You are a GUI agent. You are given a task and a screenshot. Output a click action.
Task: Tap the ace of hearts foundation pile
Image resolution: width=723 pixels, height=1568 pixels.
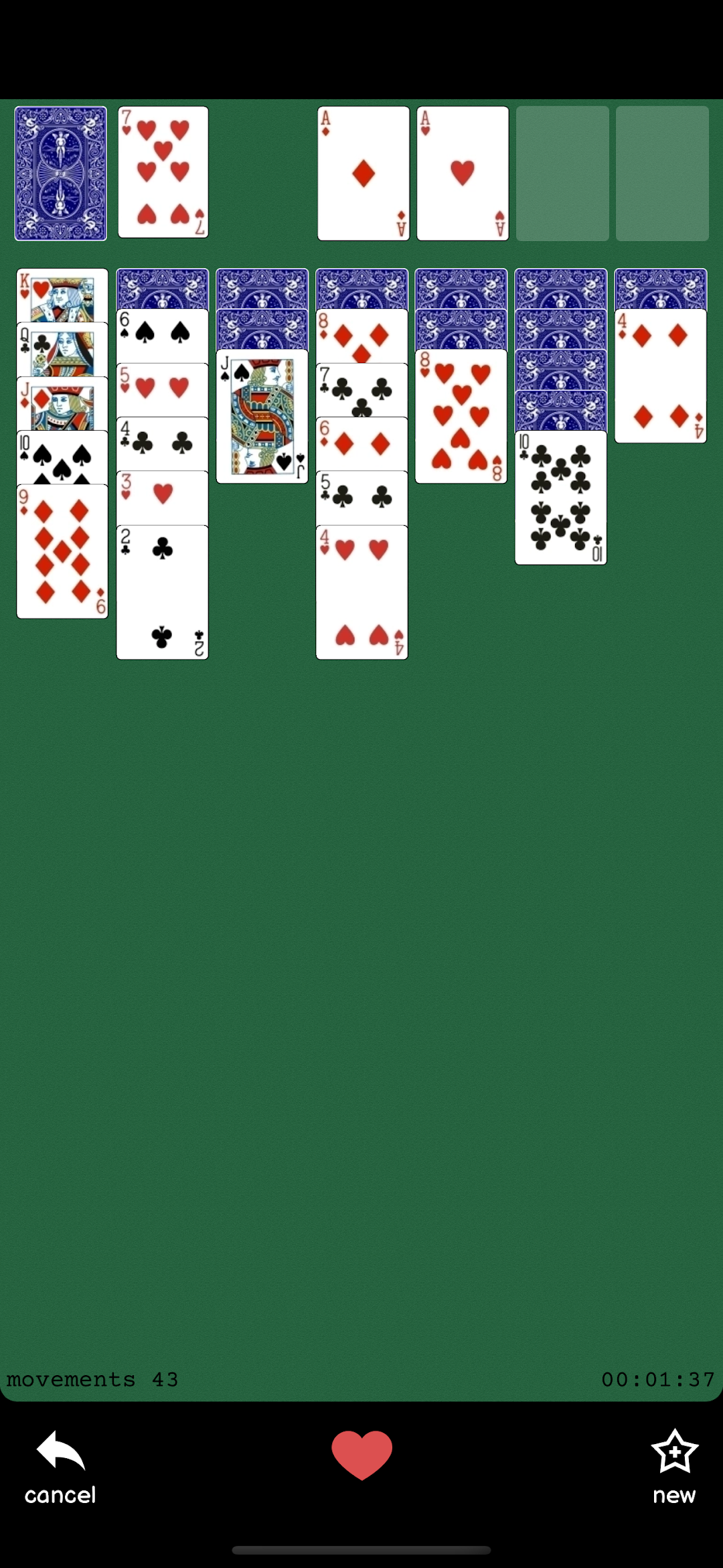(x=463, y=173)
